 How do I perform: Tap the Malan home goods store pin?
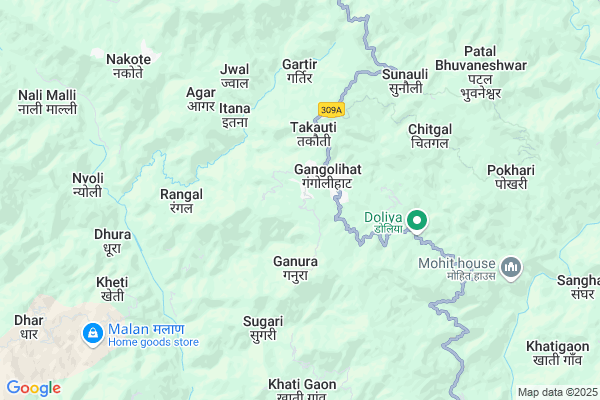pos(91,331)
